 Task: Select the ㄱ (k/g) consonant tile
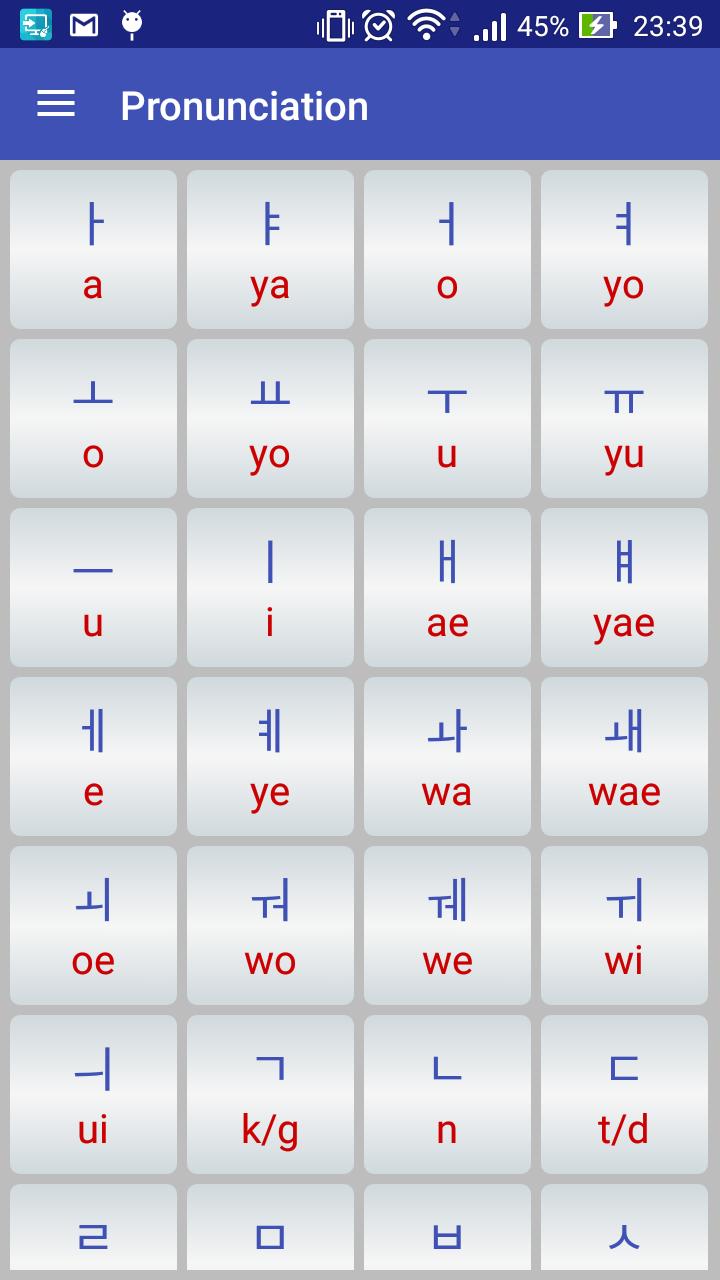[x=270, y=1094]
